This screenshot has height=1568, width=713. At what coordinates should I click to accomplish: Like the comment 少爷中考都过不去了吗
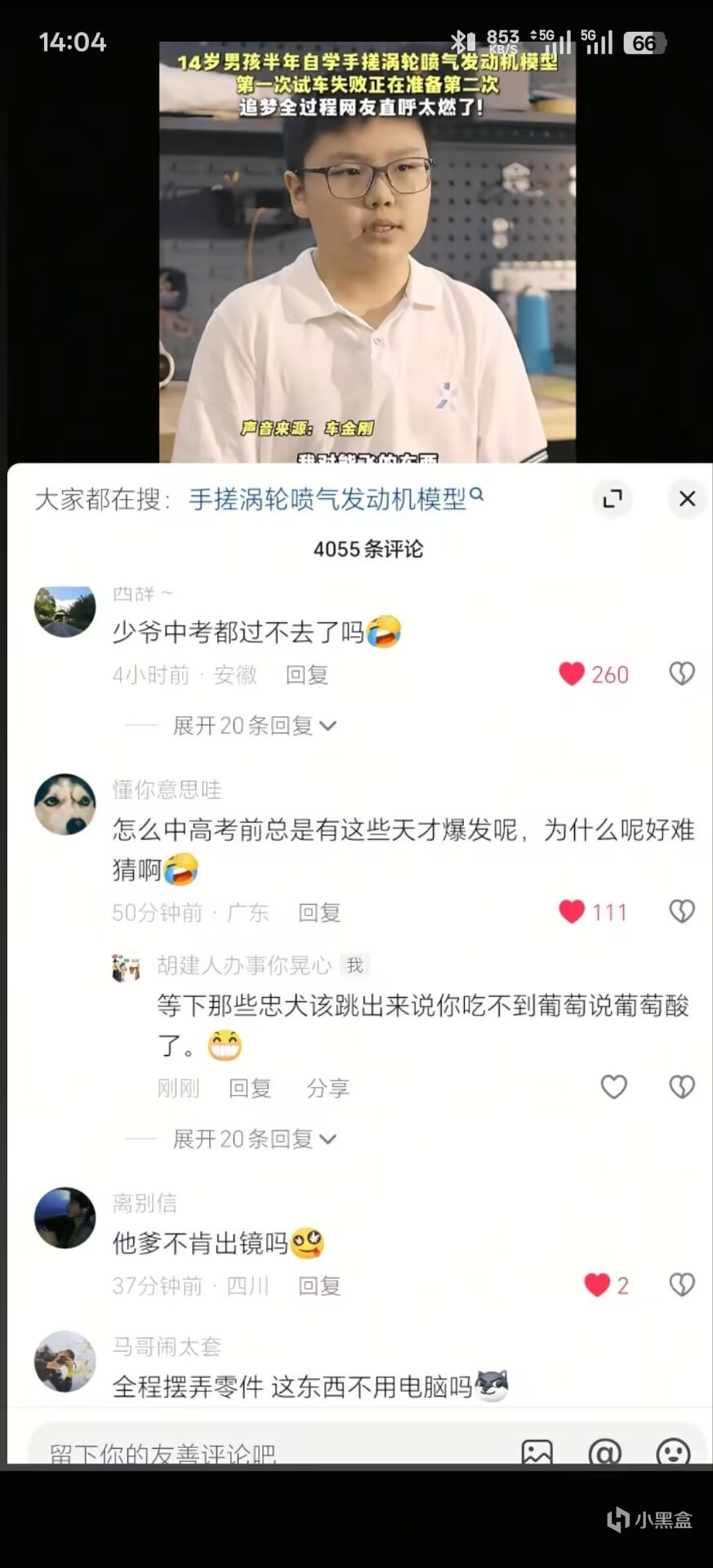[x=573, y=674]
